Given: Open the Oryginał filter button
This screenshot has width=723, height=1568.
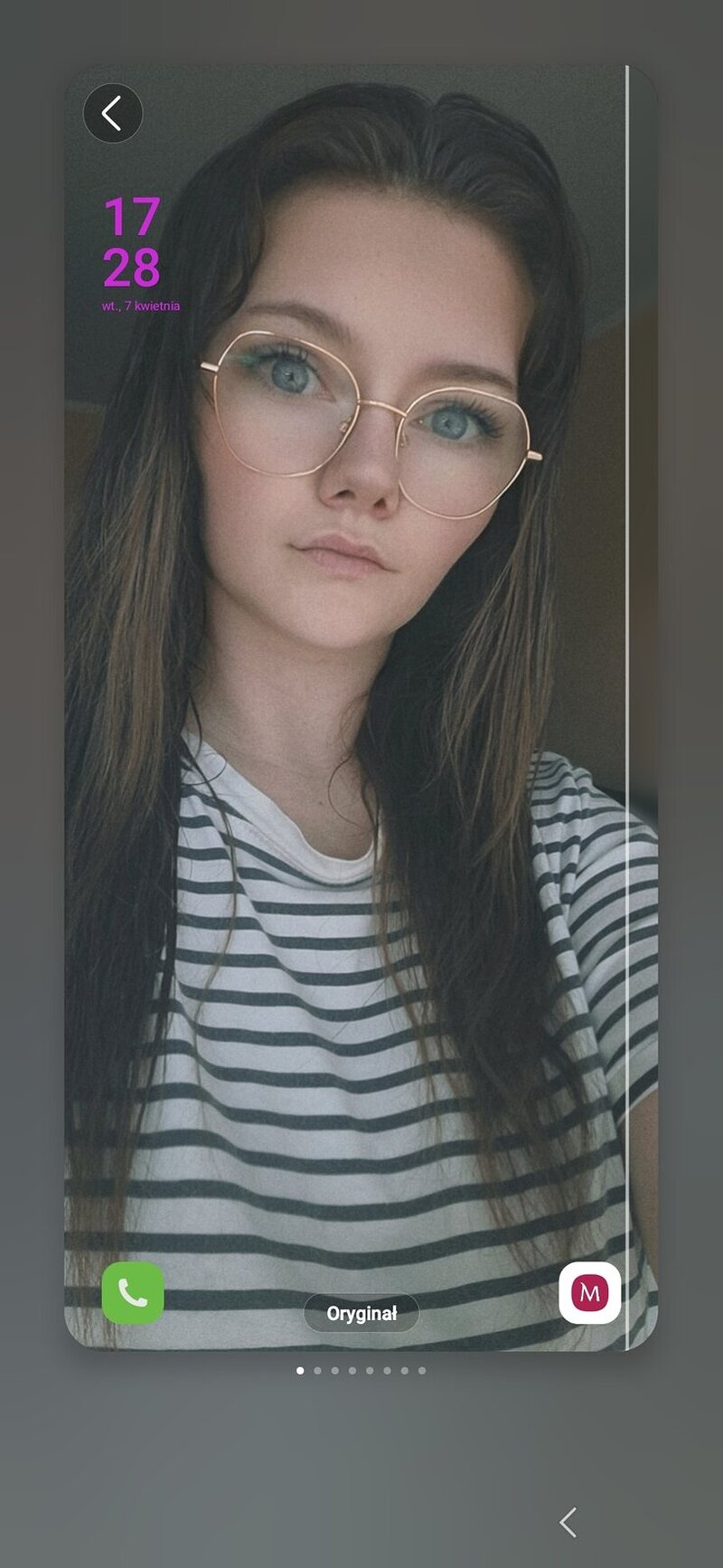Looking at the screenshot, I should coord(361,1313).
